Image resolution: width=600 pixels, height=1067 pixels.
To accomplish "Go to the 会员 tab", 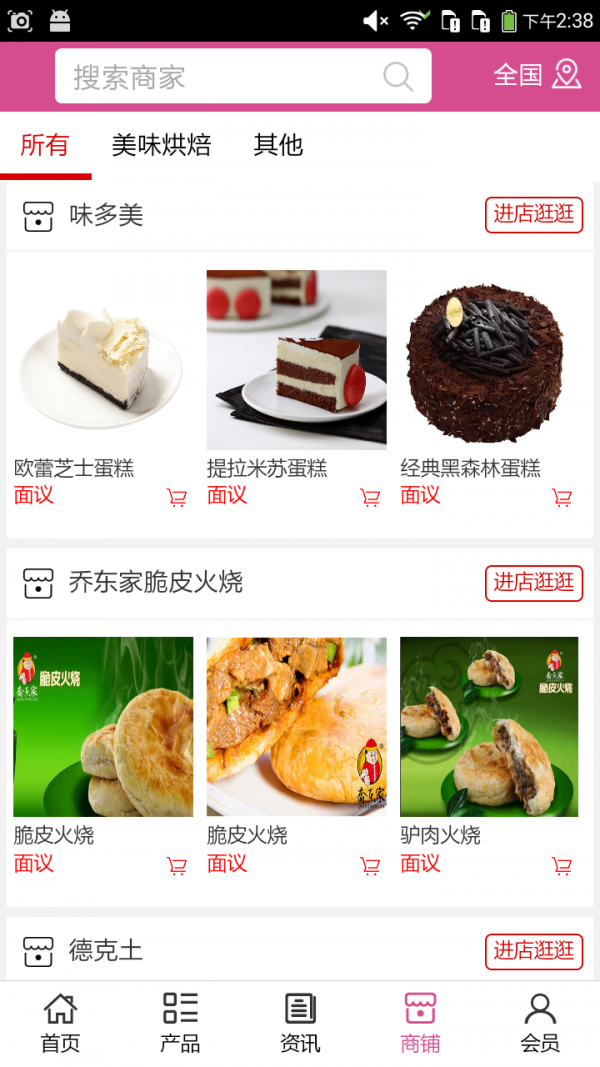I will [x=540, y=1023].
